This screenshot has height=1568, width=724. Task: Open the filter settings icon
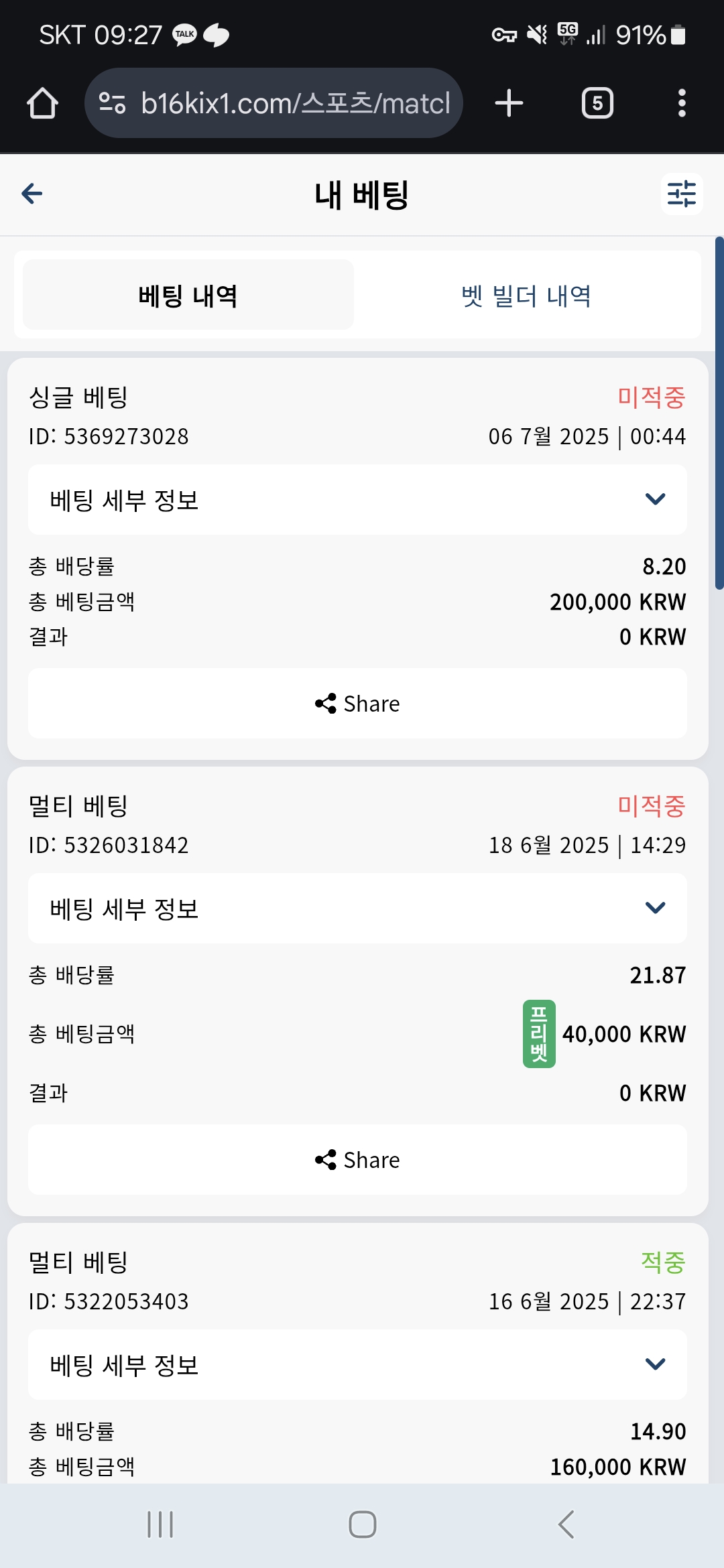tap(682, 194)
